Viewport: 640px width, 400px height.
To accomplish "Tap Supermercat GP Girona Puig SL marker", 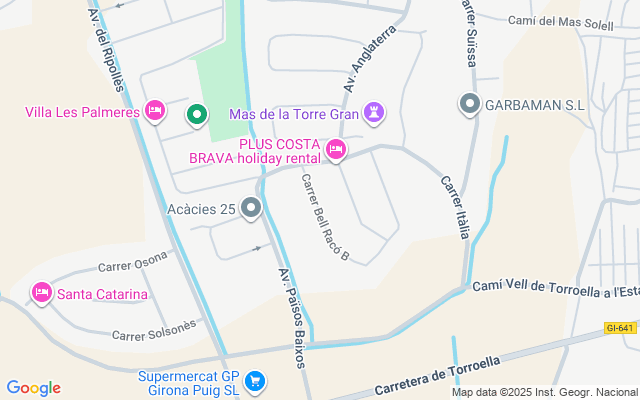I will click(x=255, y=381).
